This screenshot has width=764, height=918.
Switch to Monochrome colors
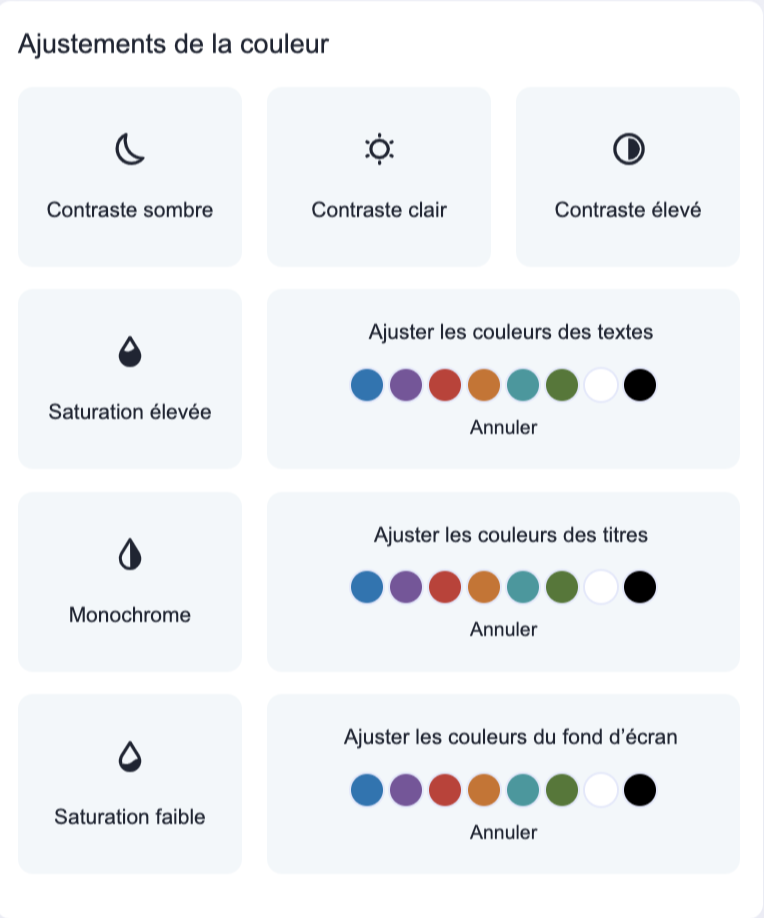[130, 581]
